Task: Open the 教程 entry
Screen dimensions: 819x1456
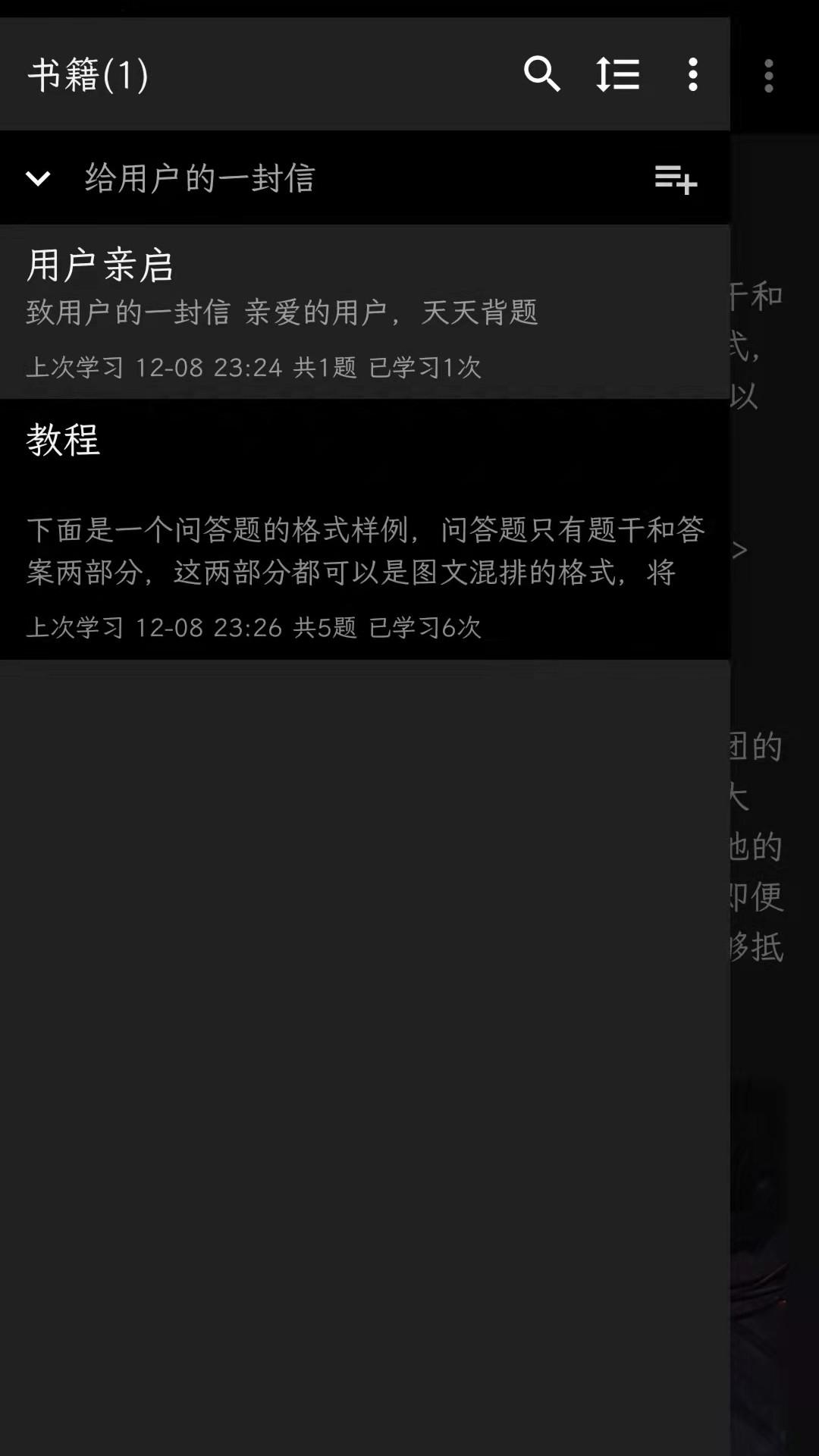Action: [x=364, y=529]
